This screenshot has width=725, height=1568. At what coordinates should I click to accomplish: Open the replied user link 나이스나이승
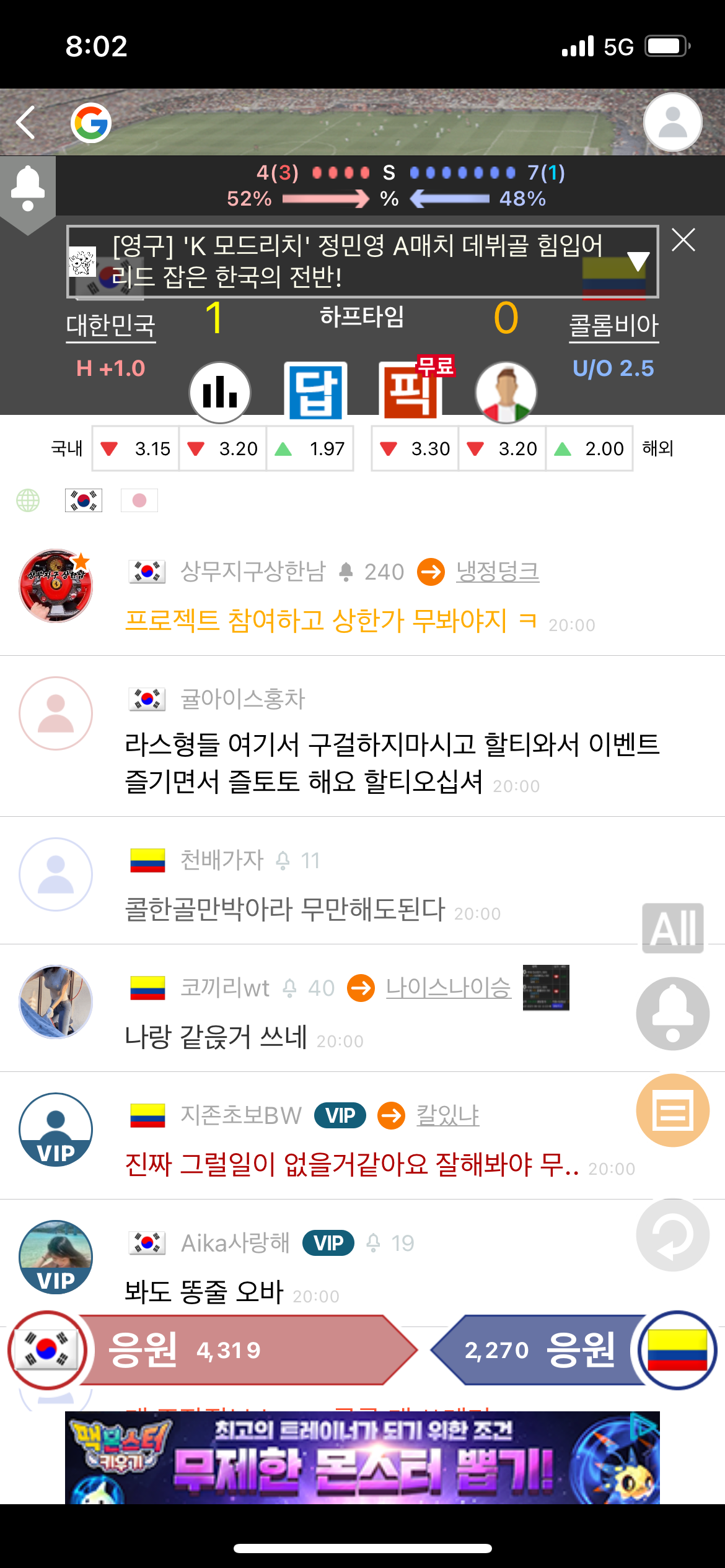coord(448,987)
